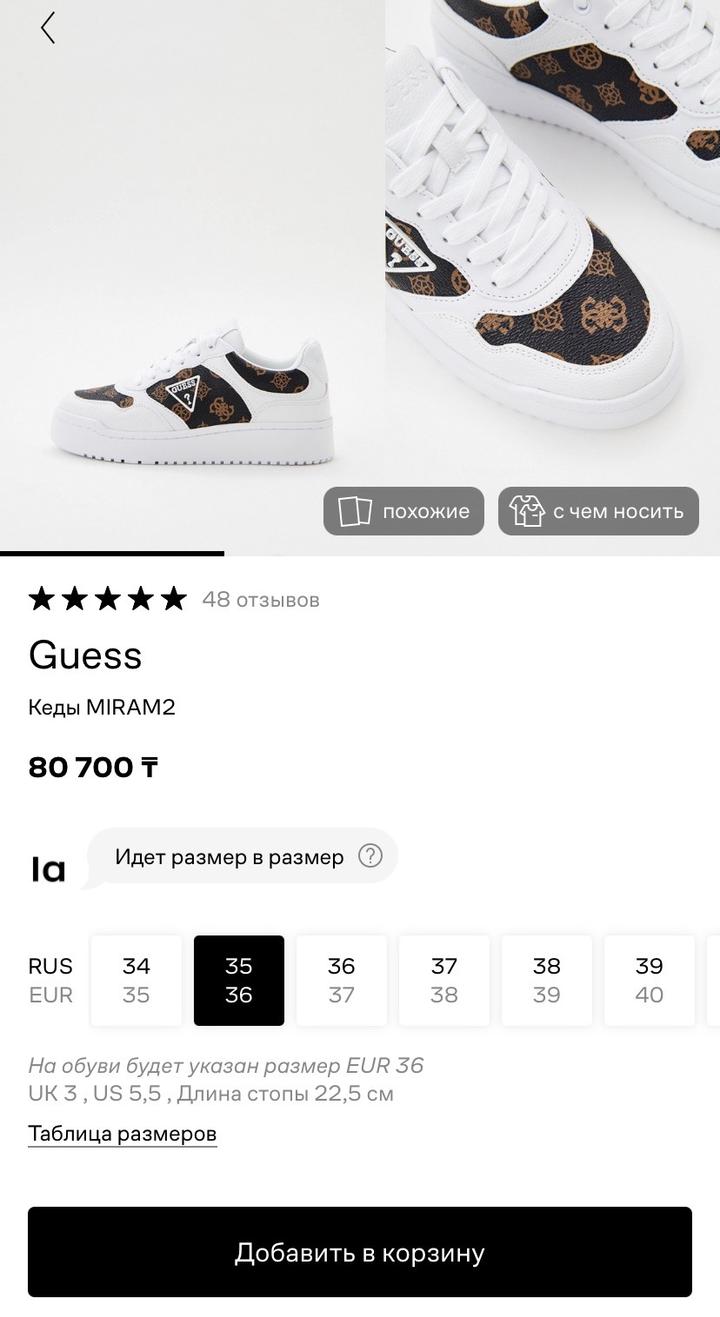Image resolution: width=720 pixels, height=1317 pixels.
Task: Select size RUS 35 / EUR 36
Action: point(239,980)
